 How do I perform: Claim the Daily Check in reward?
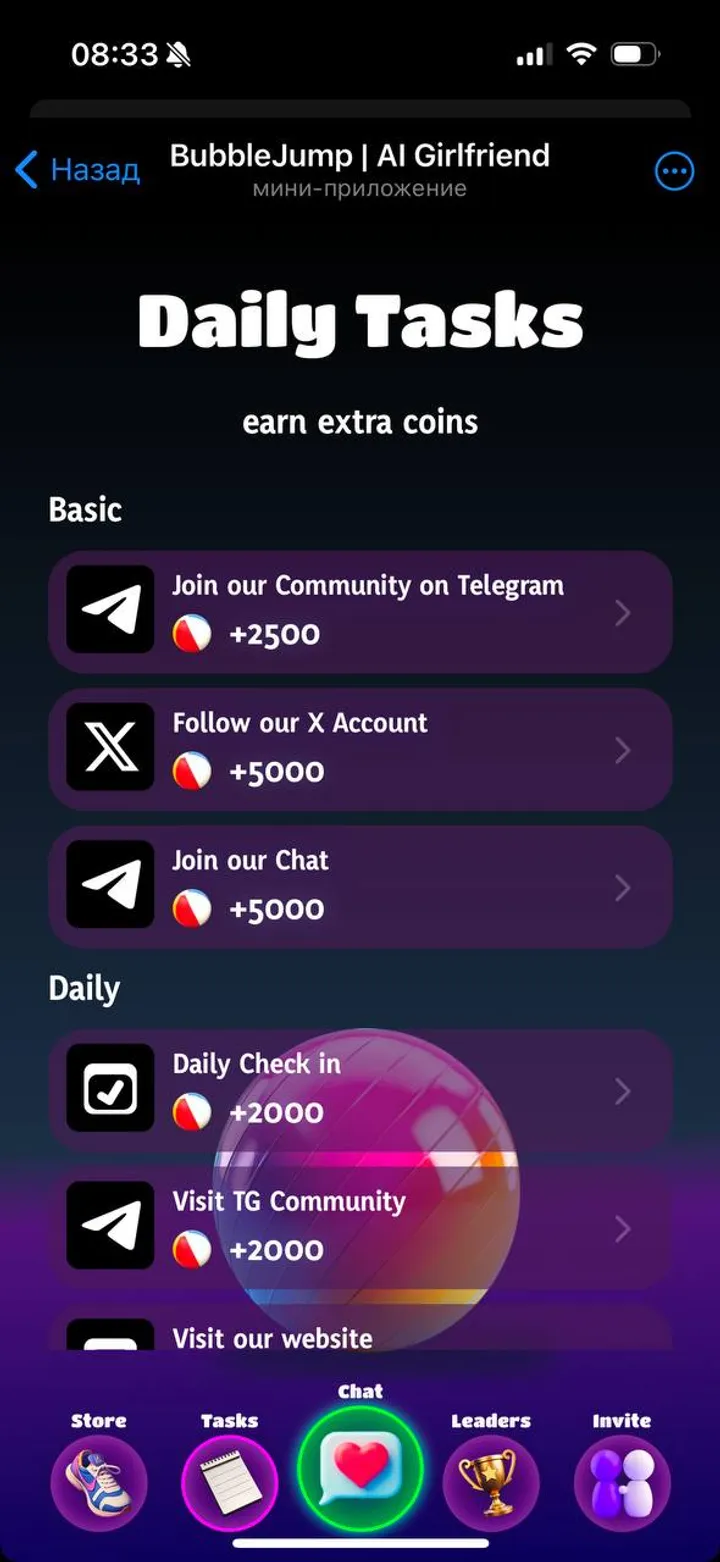click(x=360, y=1089)
